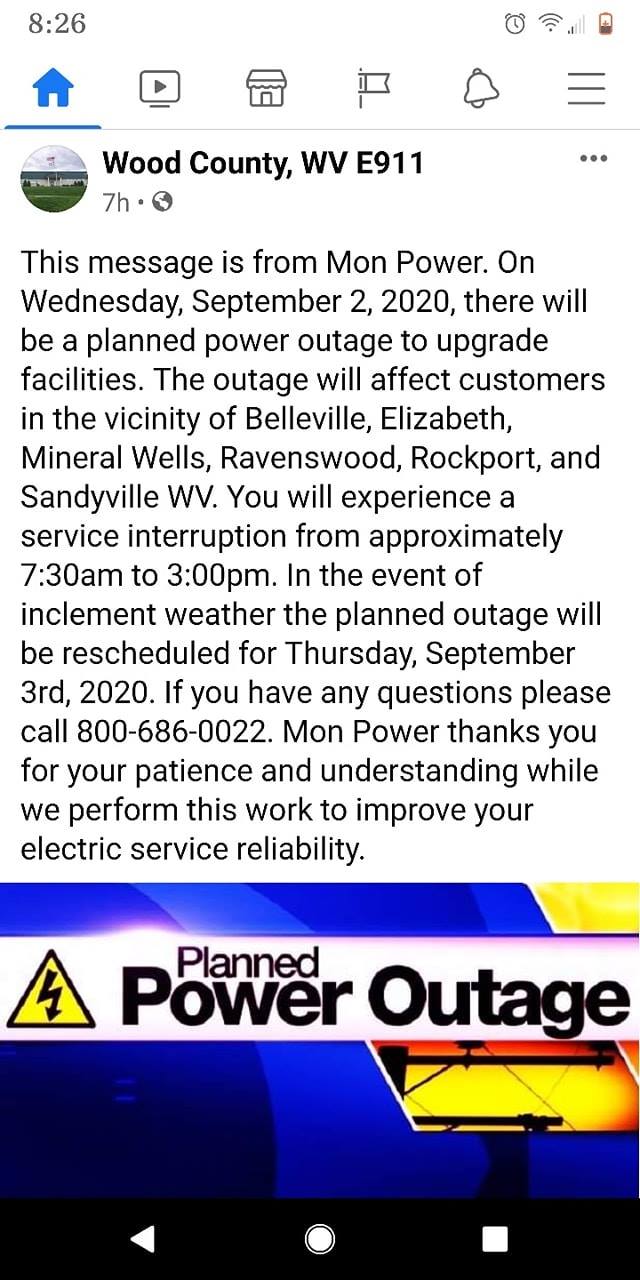Open Wood County, WV E911 page
640x1280 pixels.
point(263,163)
